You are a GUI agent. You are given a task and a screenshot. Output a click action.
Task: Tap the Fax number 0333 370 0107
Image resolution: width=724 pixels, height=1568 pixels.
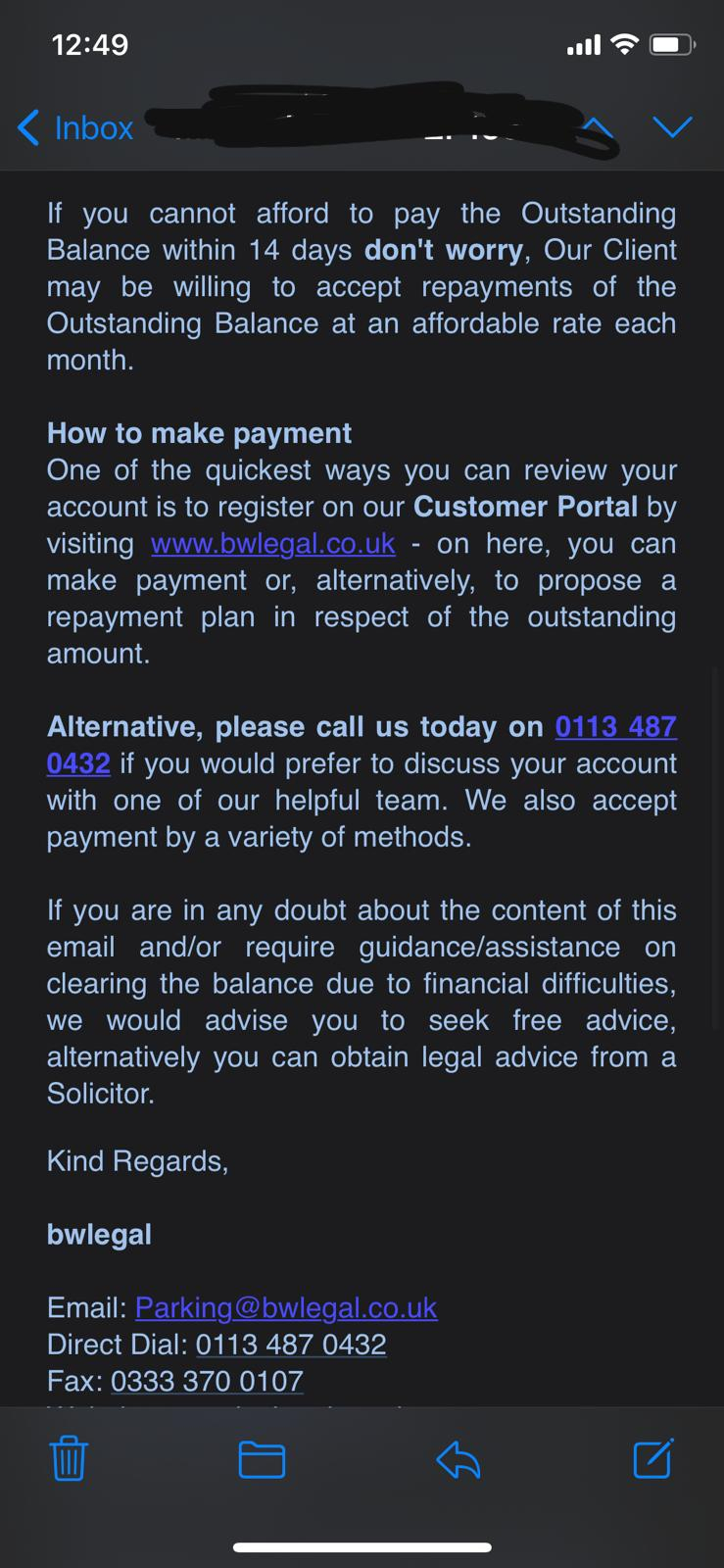[207, 1381]
